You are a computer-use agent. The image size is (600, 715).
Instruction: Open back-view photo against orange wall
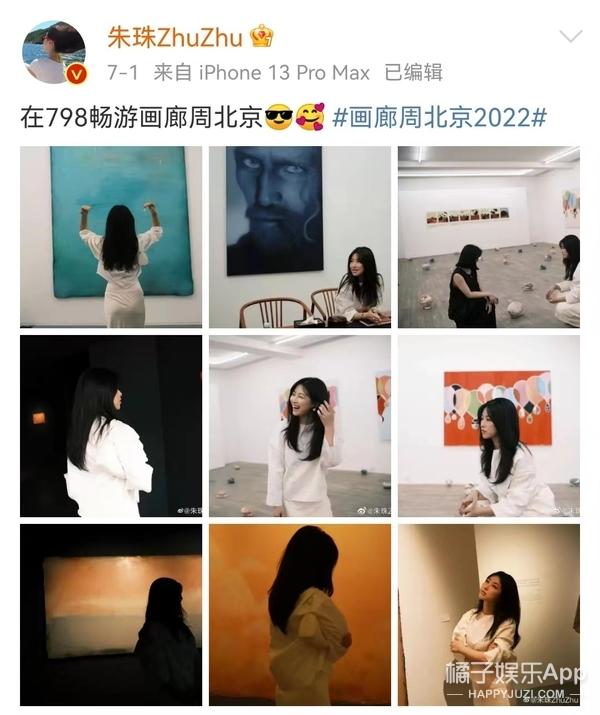(x=299, y=614)
